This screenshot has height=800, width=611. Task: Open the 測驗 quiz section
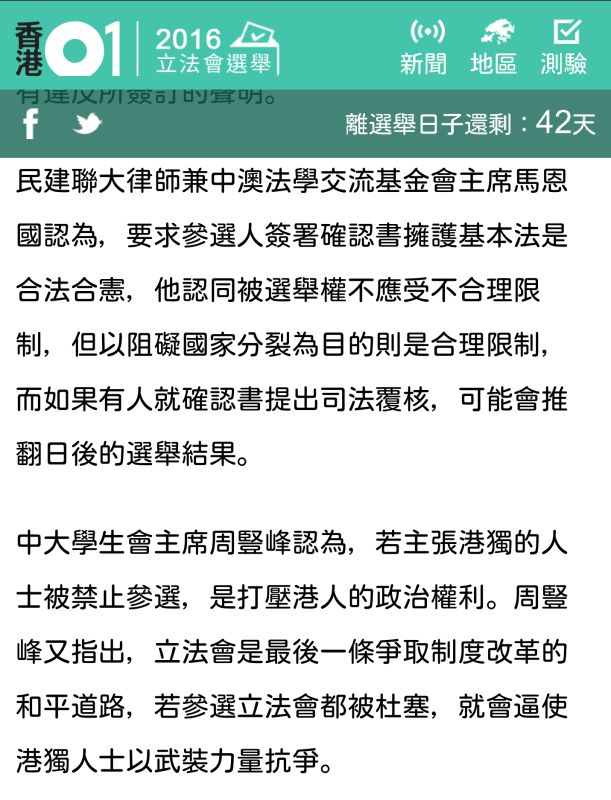tap(564, 47)
